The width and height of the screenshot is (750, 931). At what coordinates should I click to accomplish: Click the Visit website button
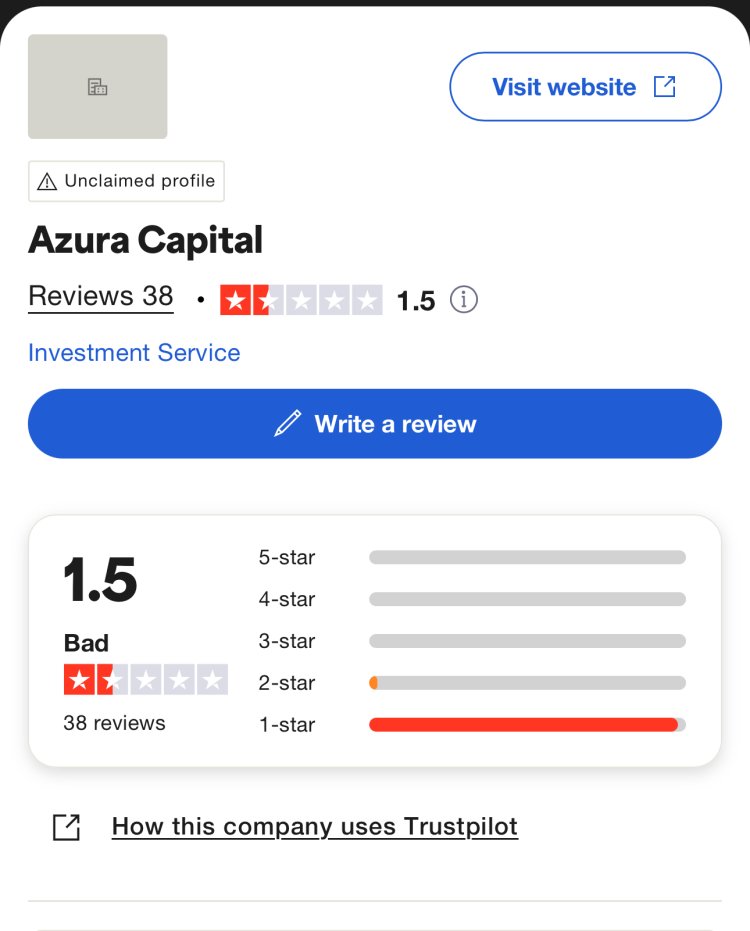coord(585,86)
